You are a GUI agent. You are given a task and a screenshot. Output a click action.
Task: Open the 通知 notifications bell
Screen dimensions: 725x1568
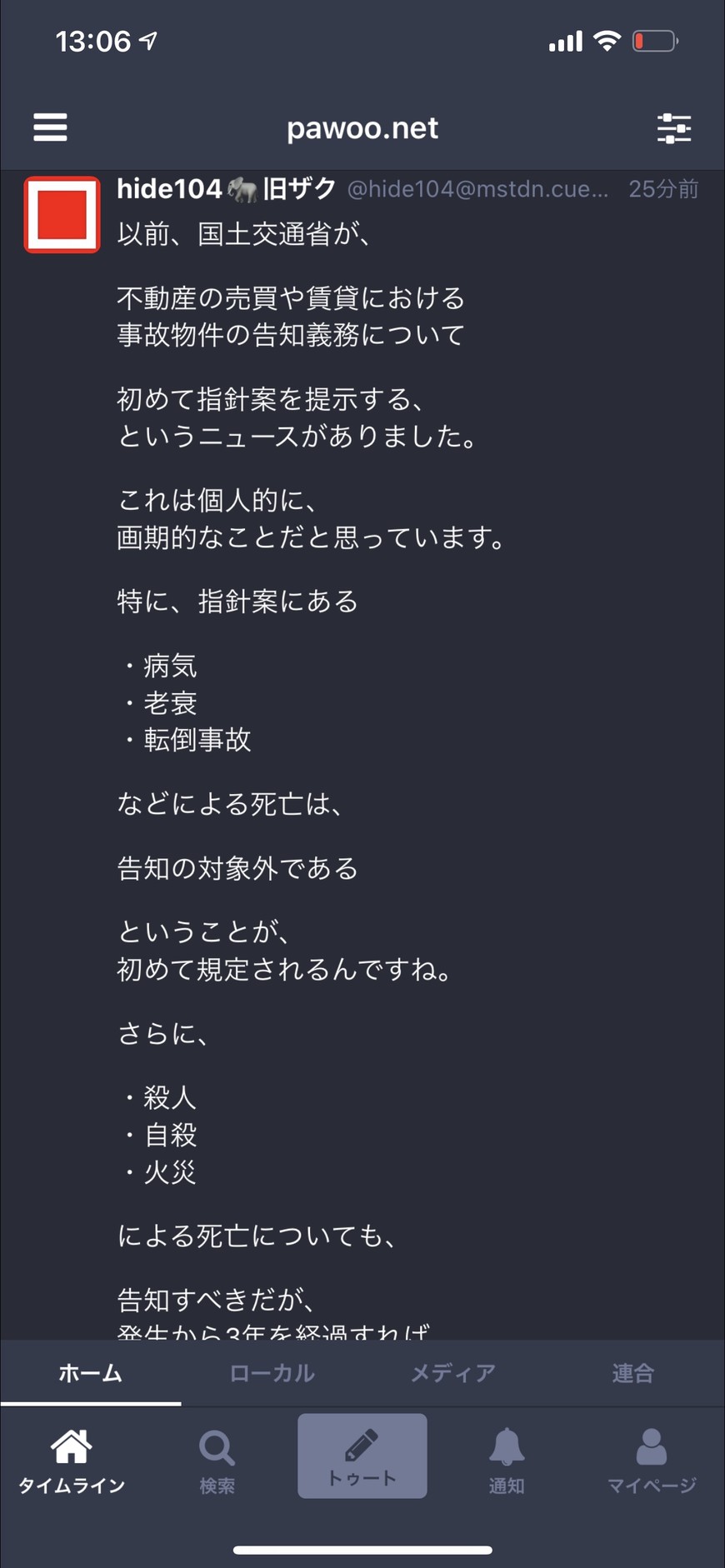[x=507, y=1461]
